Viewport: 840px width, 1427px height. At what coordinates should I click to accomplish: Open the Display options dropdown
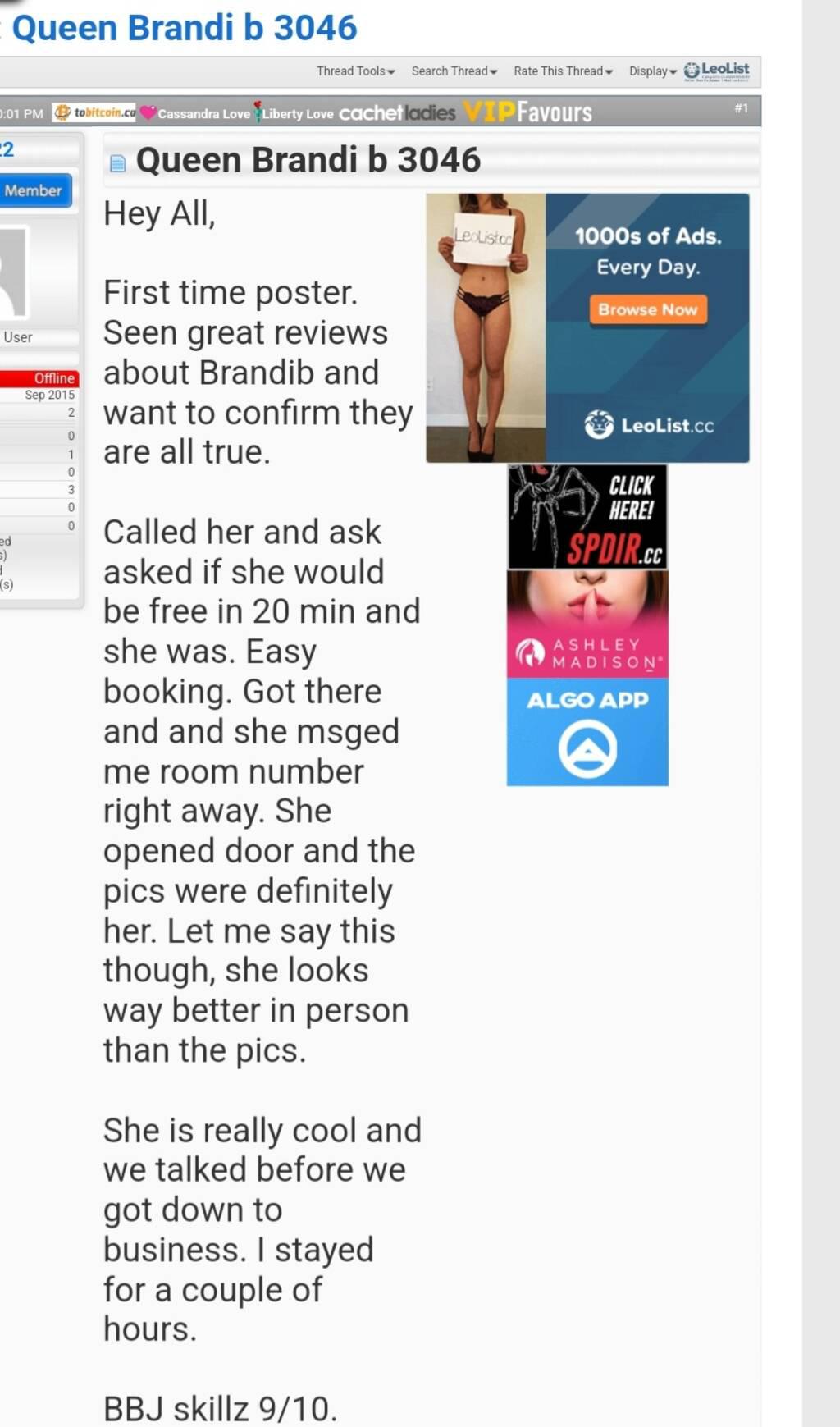(652, 71)
